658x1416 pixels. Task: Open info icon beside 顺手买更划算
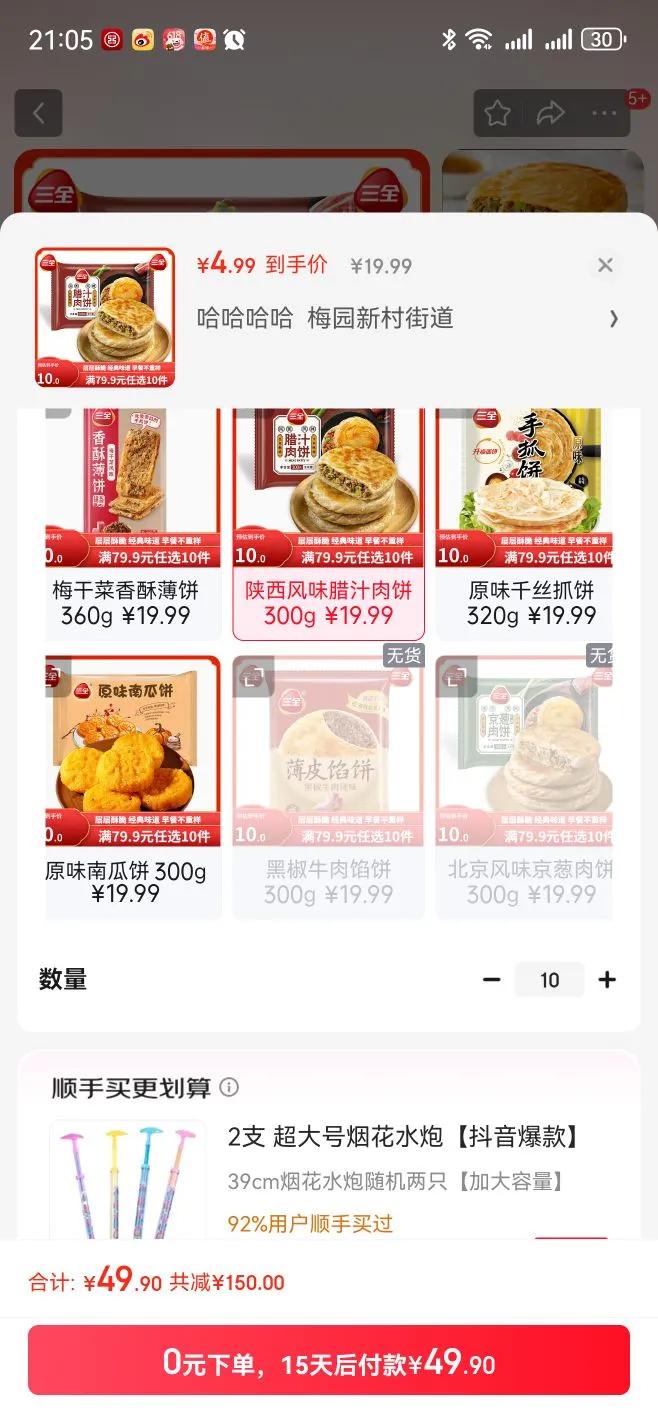229,1087
